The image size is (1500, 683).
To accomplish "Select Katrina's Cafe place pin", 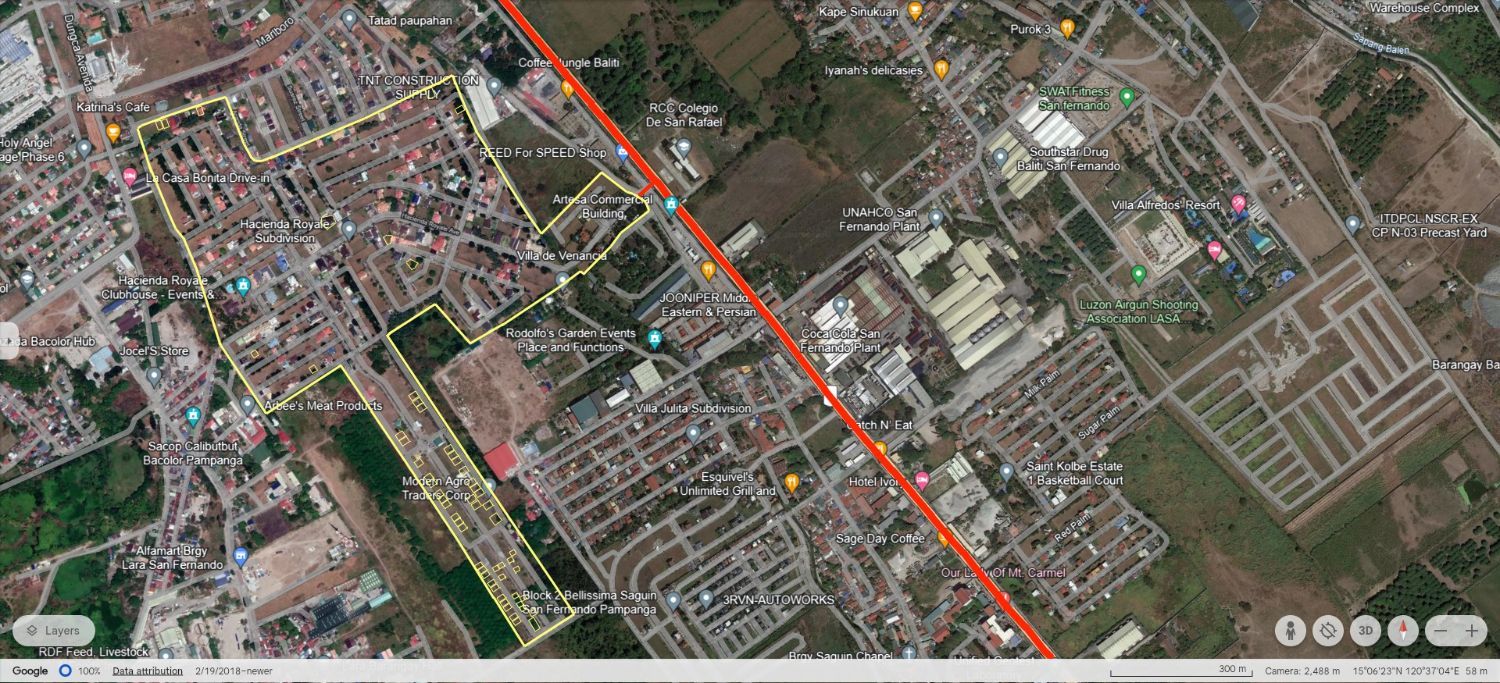I will pos(113,132).
